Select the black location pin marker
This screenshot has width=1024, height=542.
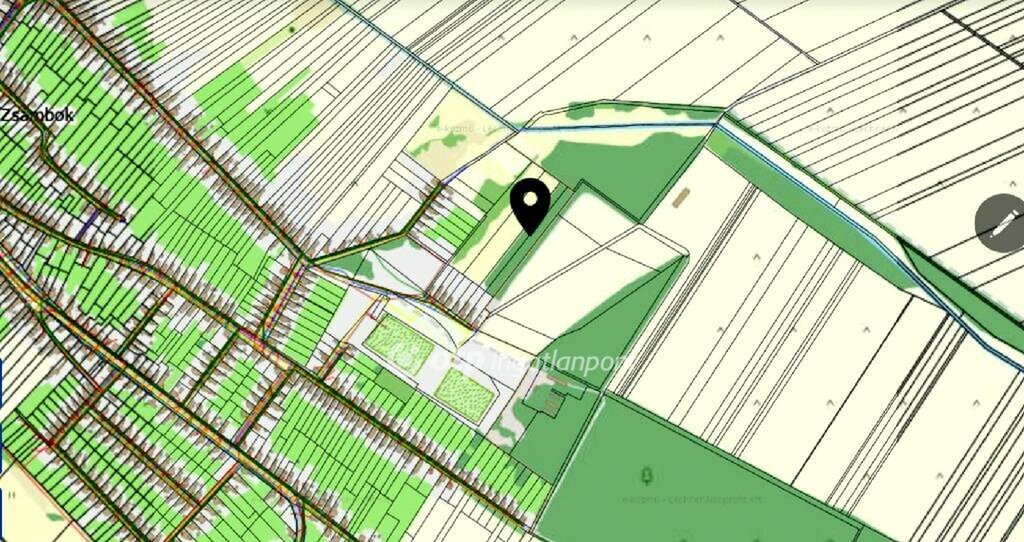530,206
